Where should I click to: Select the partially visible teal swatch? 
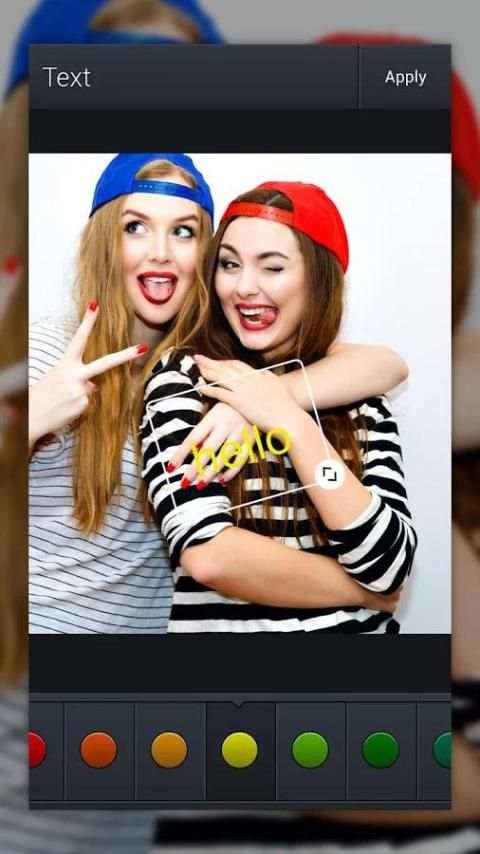[442, 750]
